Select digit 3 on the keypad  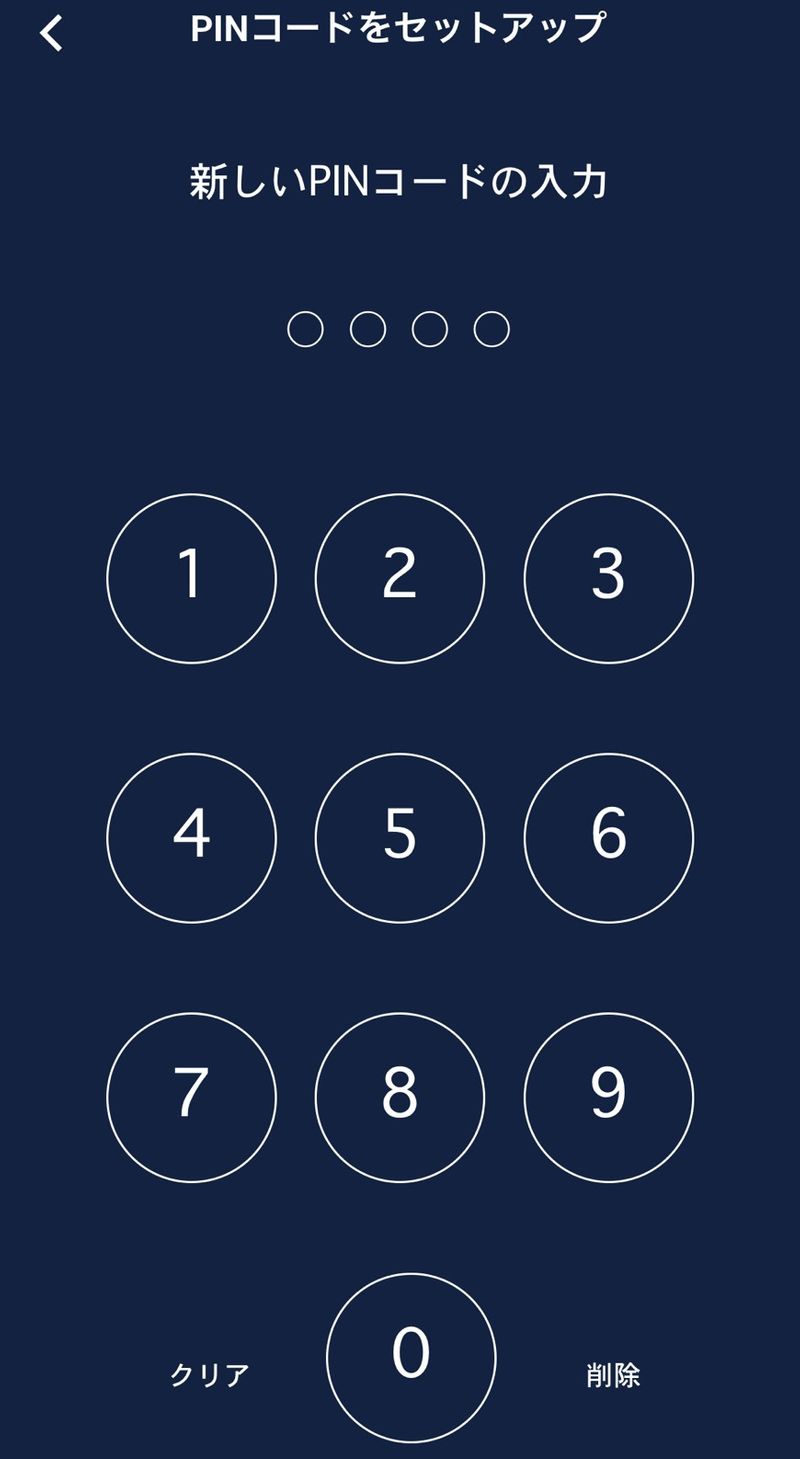(x=608, y=578)
